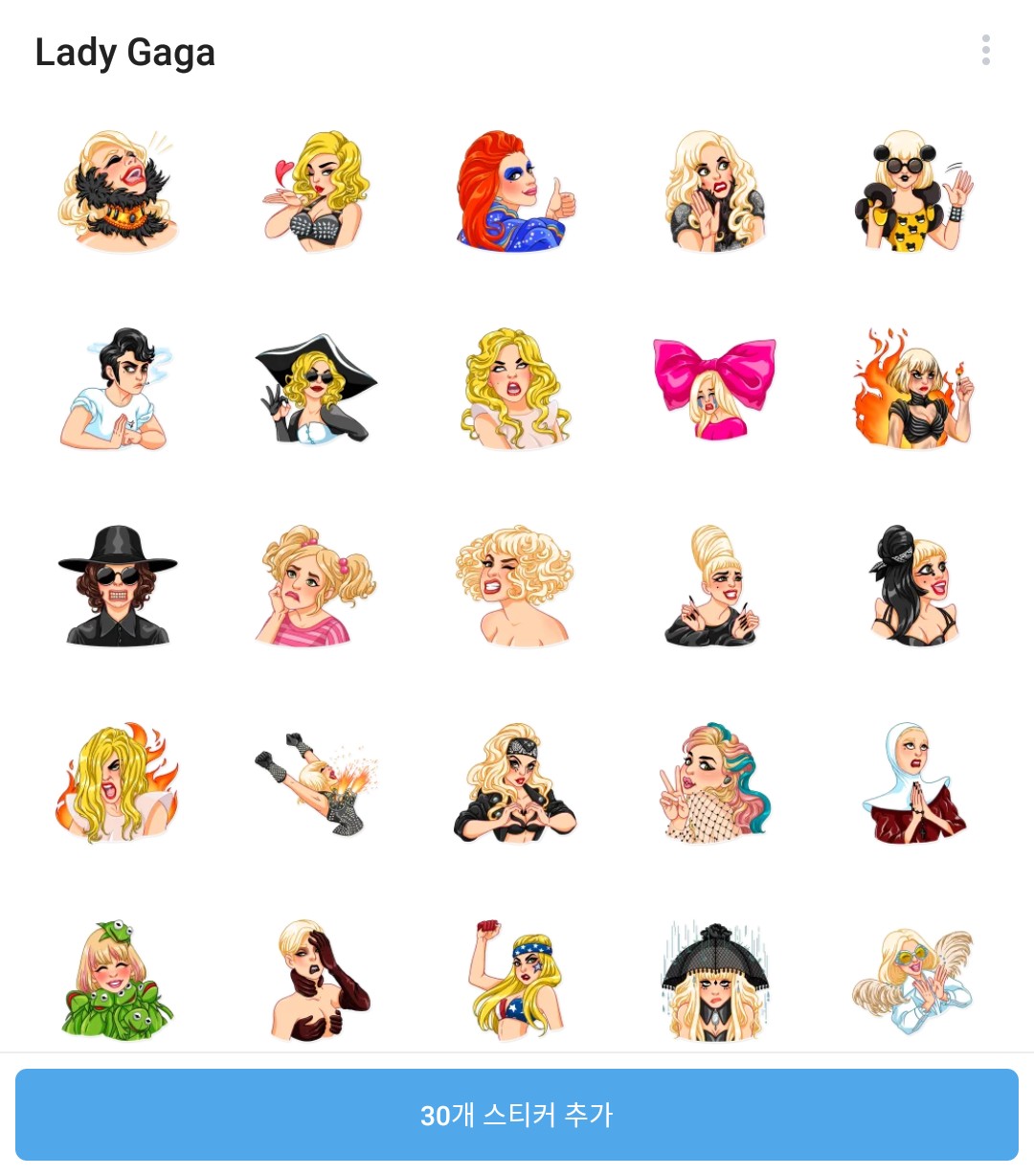This screenshot has height=1176, width=1034.
Task: Open the pigtails pink striped shirt sticker
Action: (316, 586)
